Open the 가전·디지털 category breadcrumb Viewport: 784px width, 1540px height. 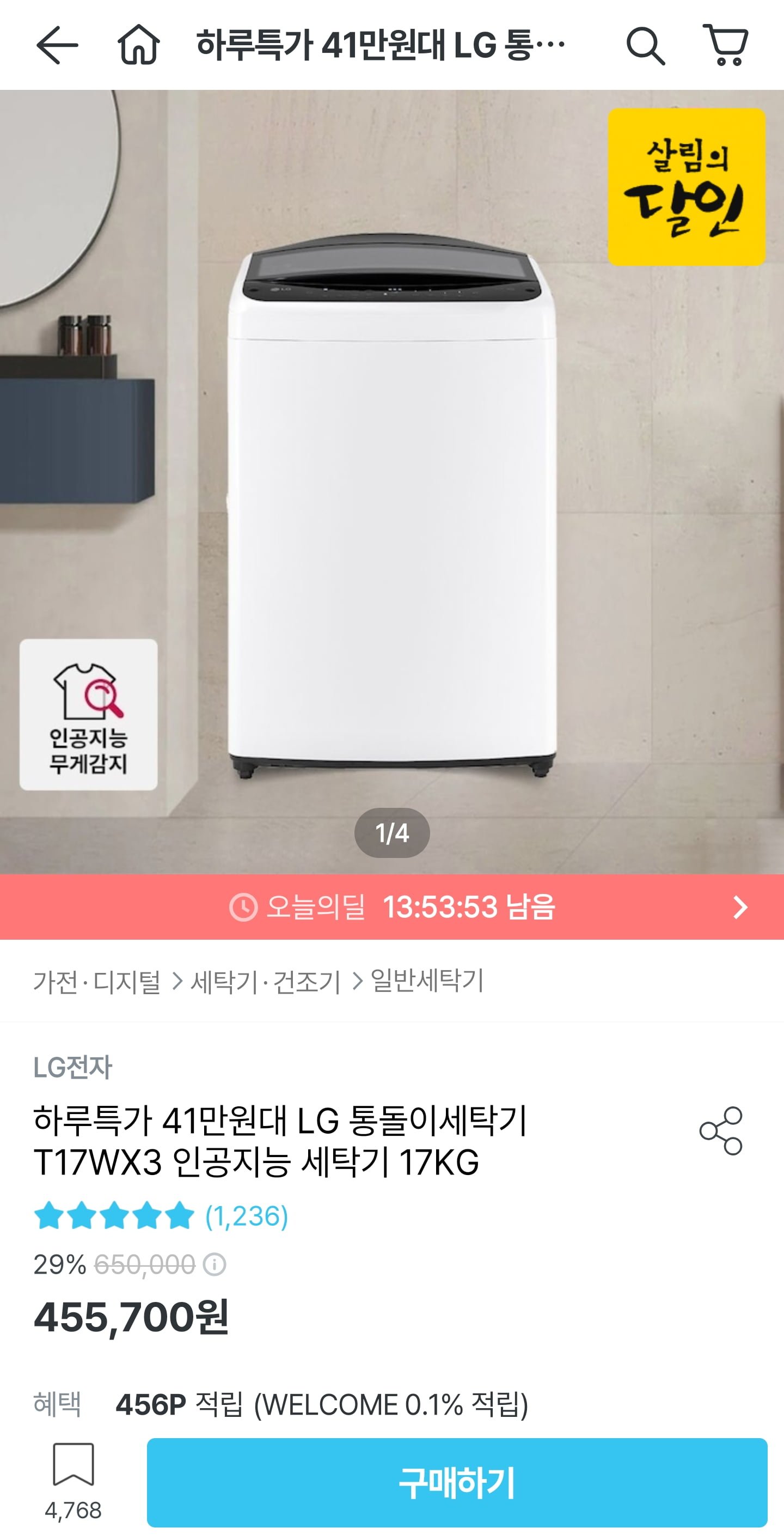tap(97, 981)
